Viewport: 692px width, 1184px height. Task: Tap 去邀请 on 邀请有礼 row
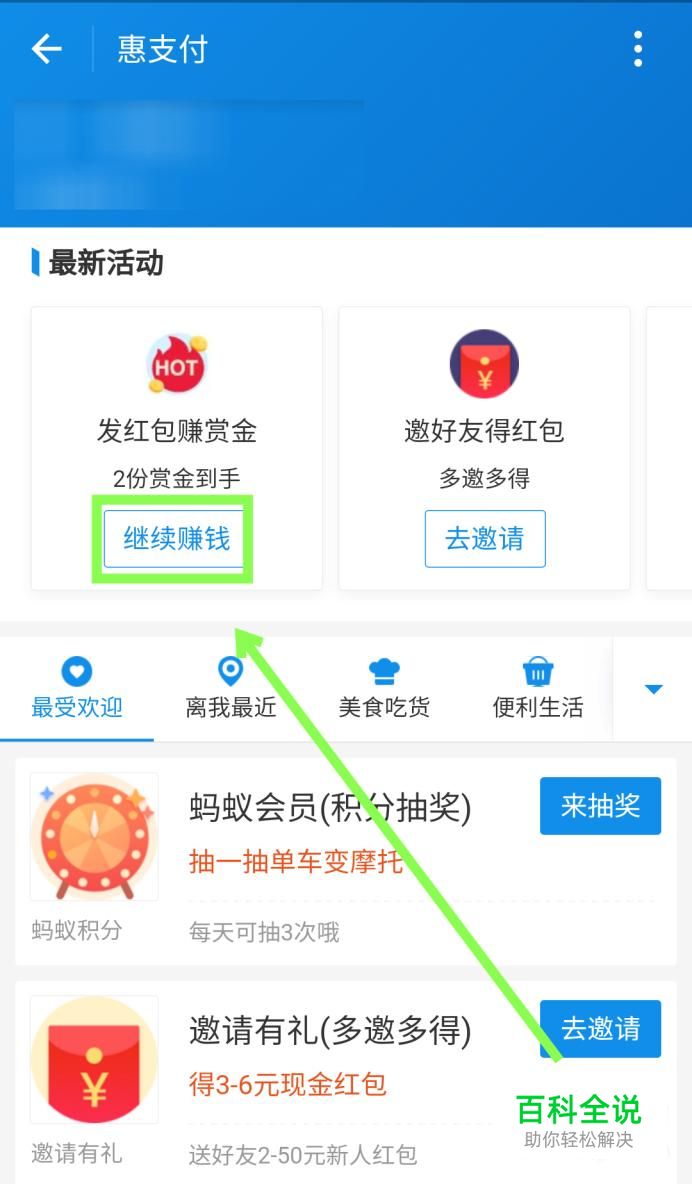600,1029
